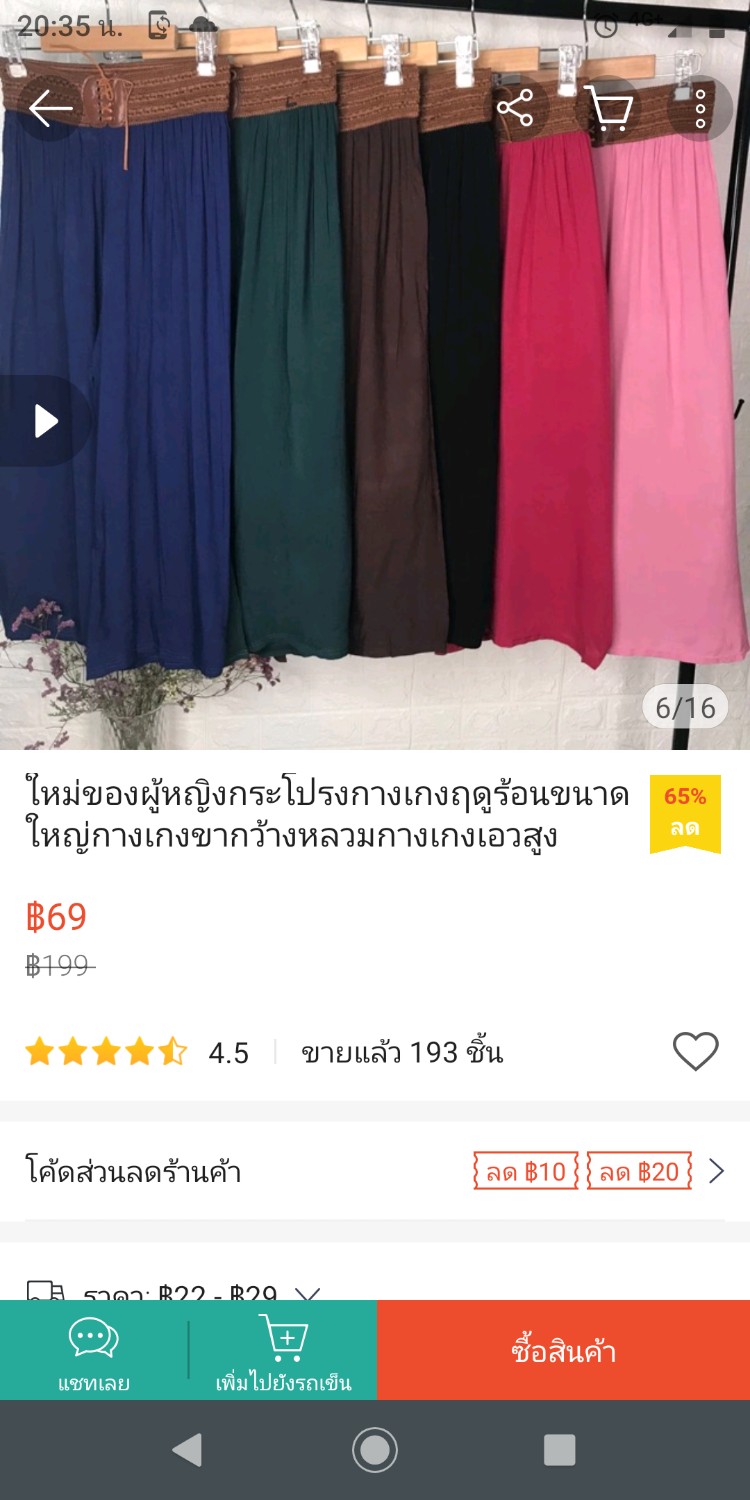The width and height of the screenshot is (750, 1500).
Task: Add product to favorites with the heart
Action: pos(695,1051)
